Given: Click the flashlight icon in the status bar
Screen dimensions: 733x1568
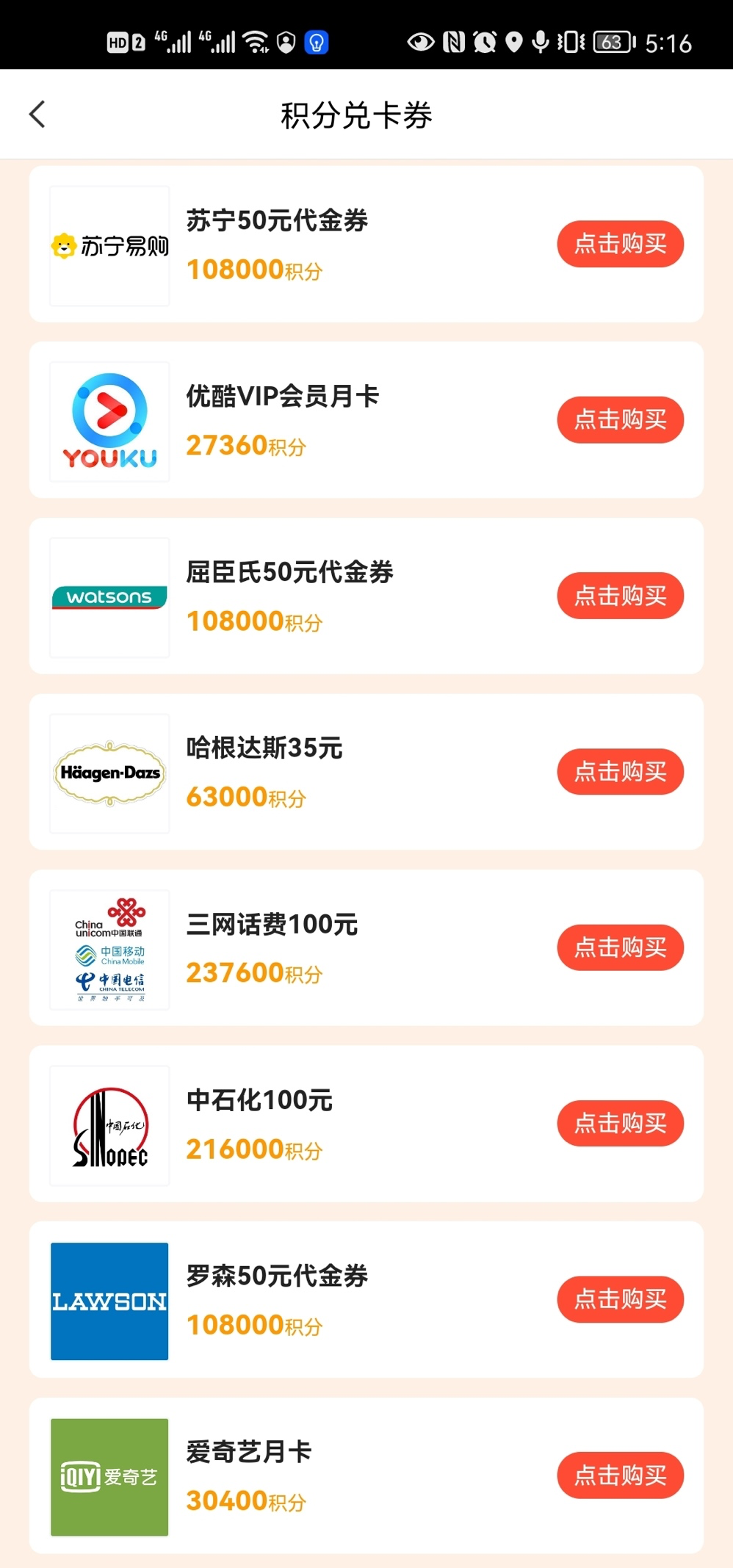Looking at the screenshot, I should pyautogui.click(x=317, y=42).
